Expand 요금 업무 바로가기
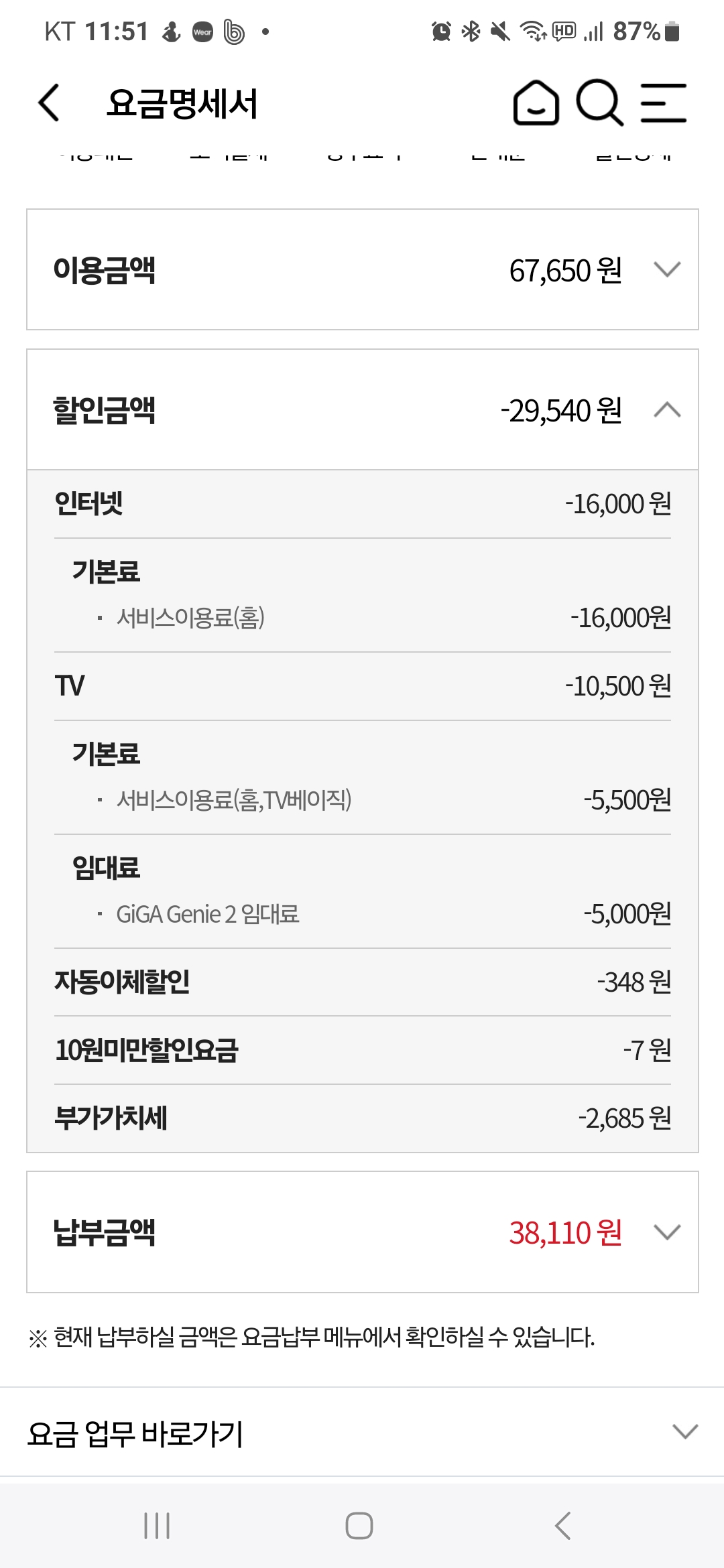This screenshot has width=724, height=1568. click(x=684, y=1432)
